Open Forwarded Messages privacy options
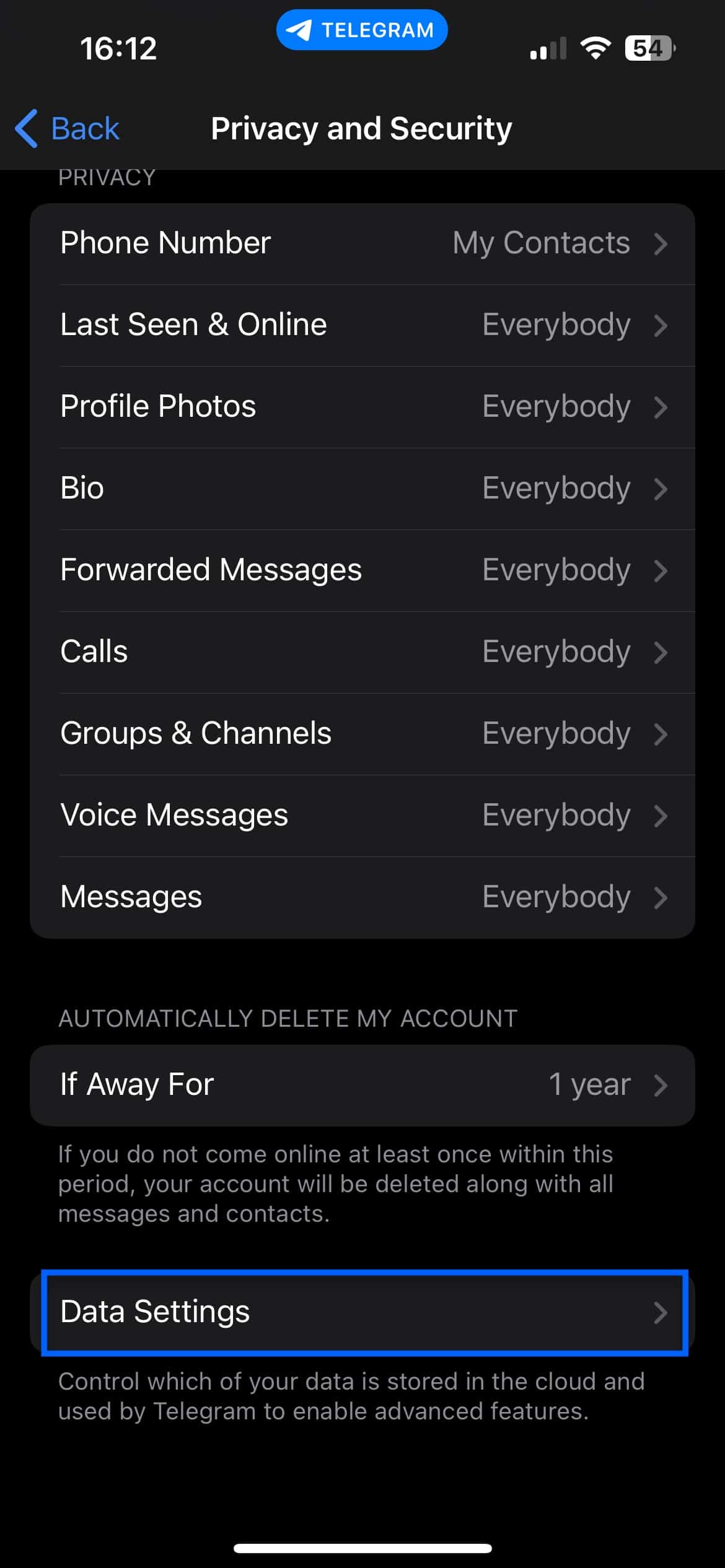The image size is (725, 1568). click(362, 570)
